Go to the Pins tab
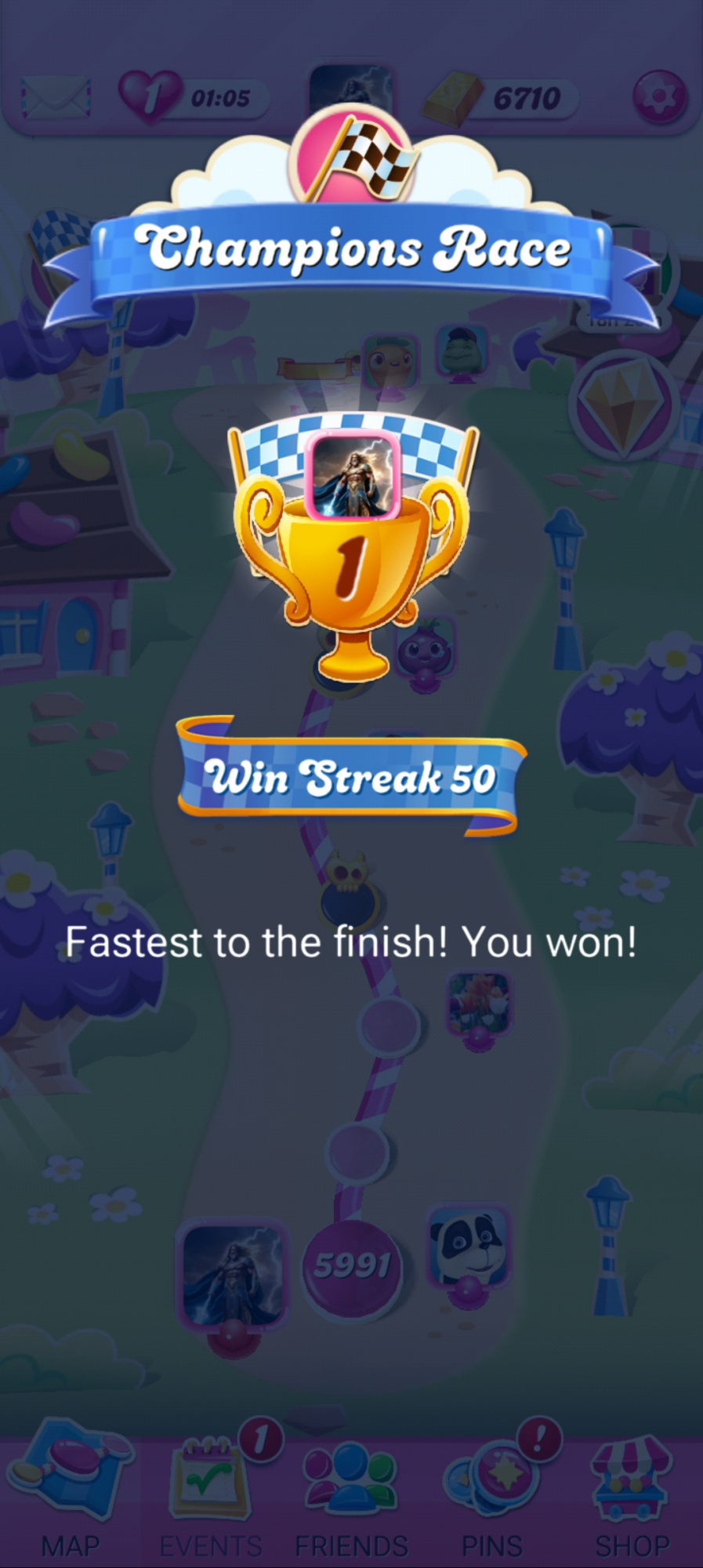 [x=491, y=1492]
